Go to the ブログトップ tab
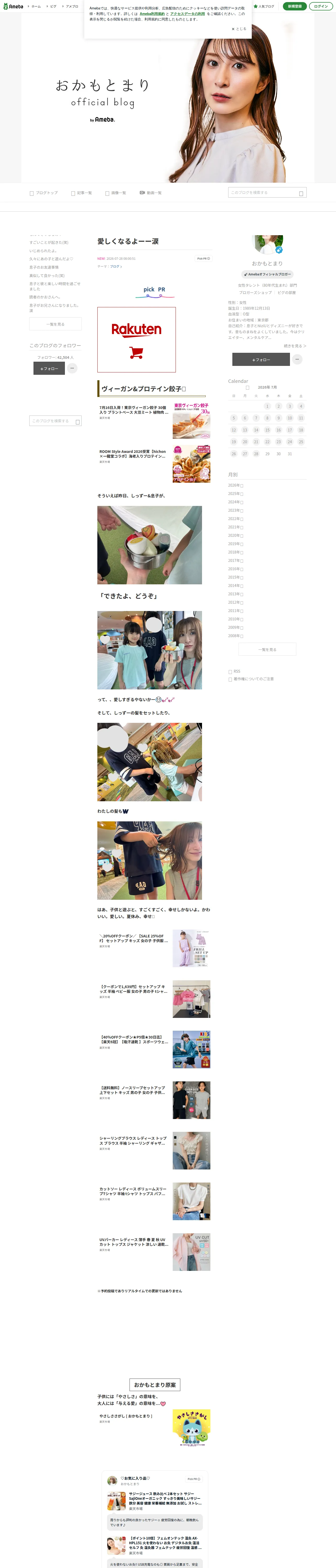 (x=44, y=193)
